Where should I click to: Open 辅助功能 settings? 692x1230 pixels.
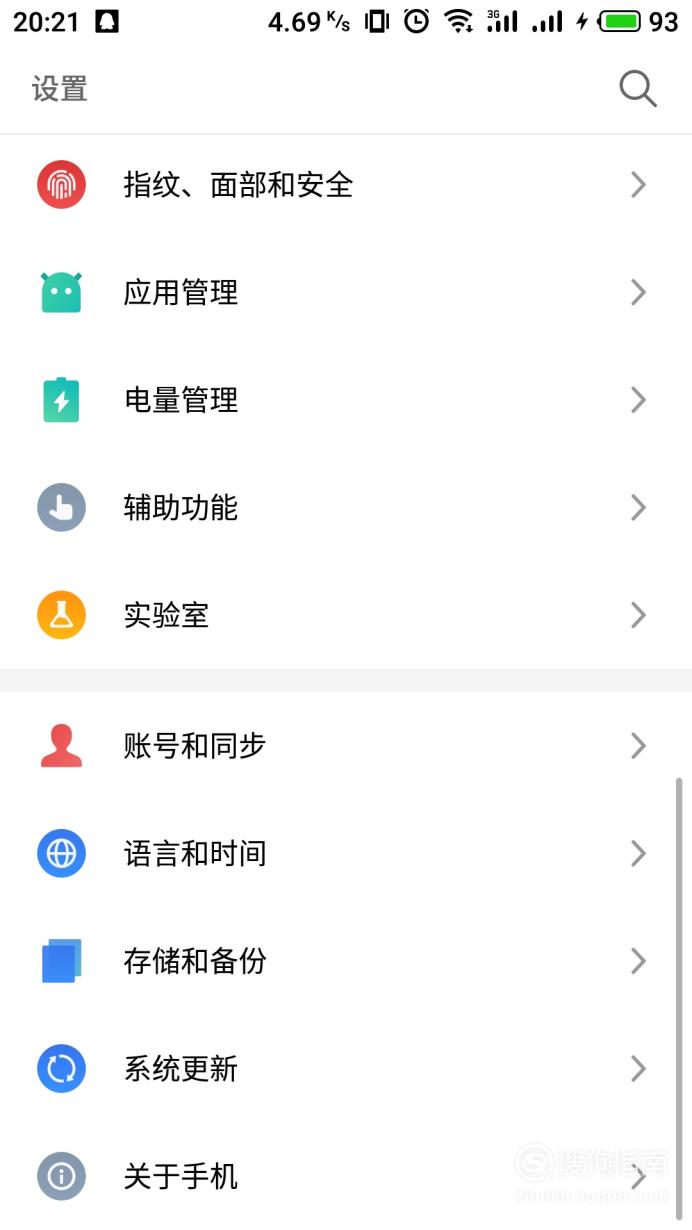coord(346,507)
